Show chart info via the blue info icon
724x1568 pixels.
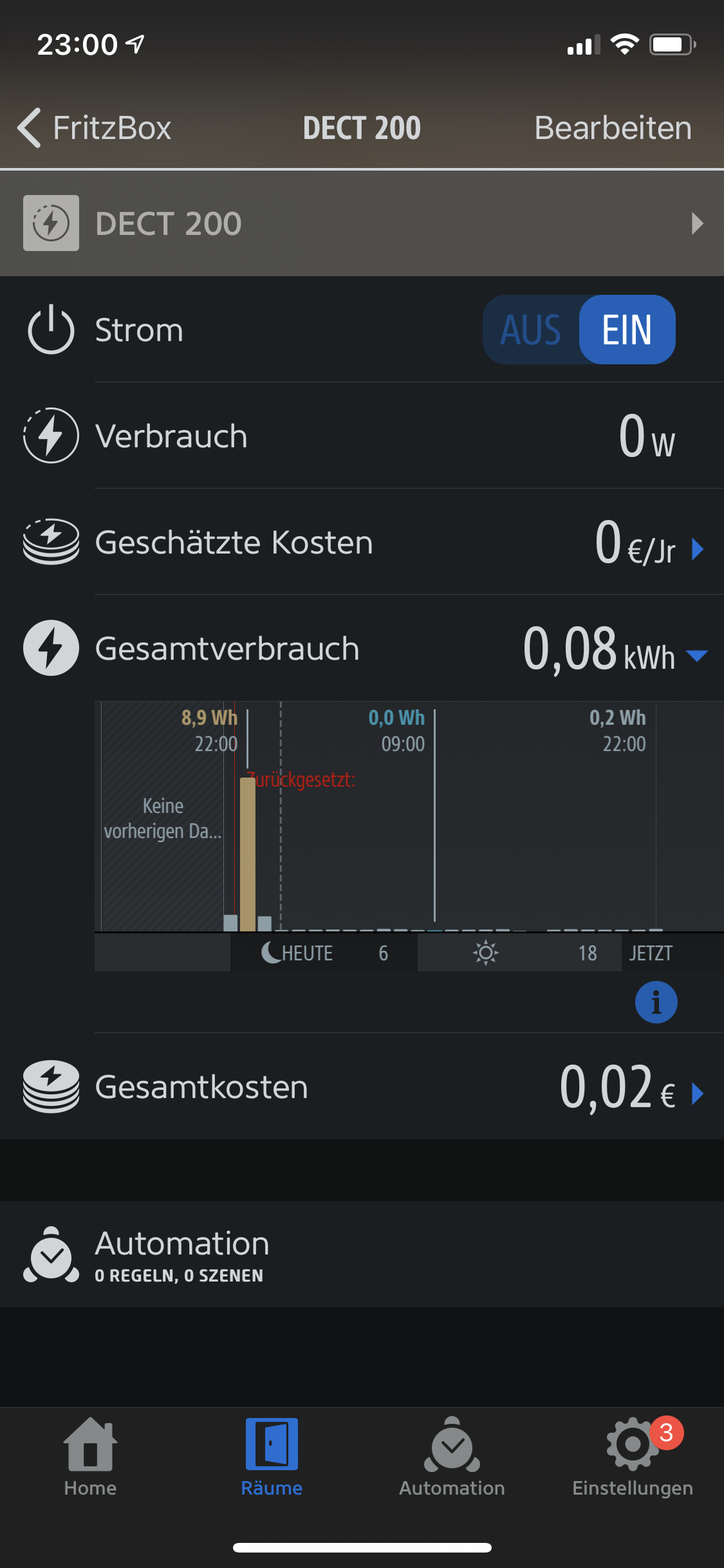656,1002
